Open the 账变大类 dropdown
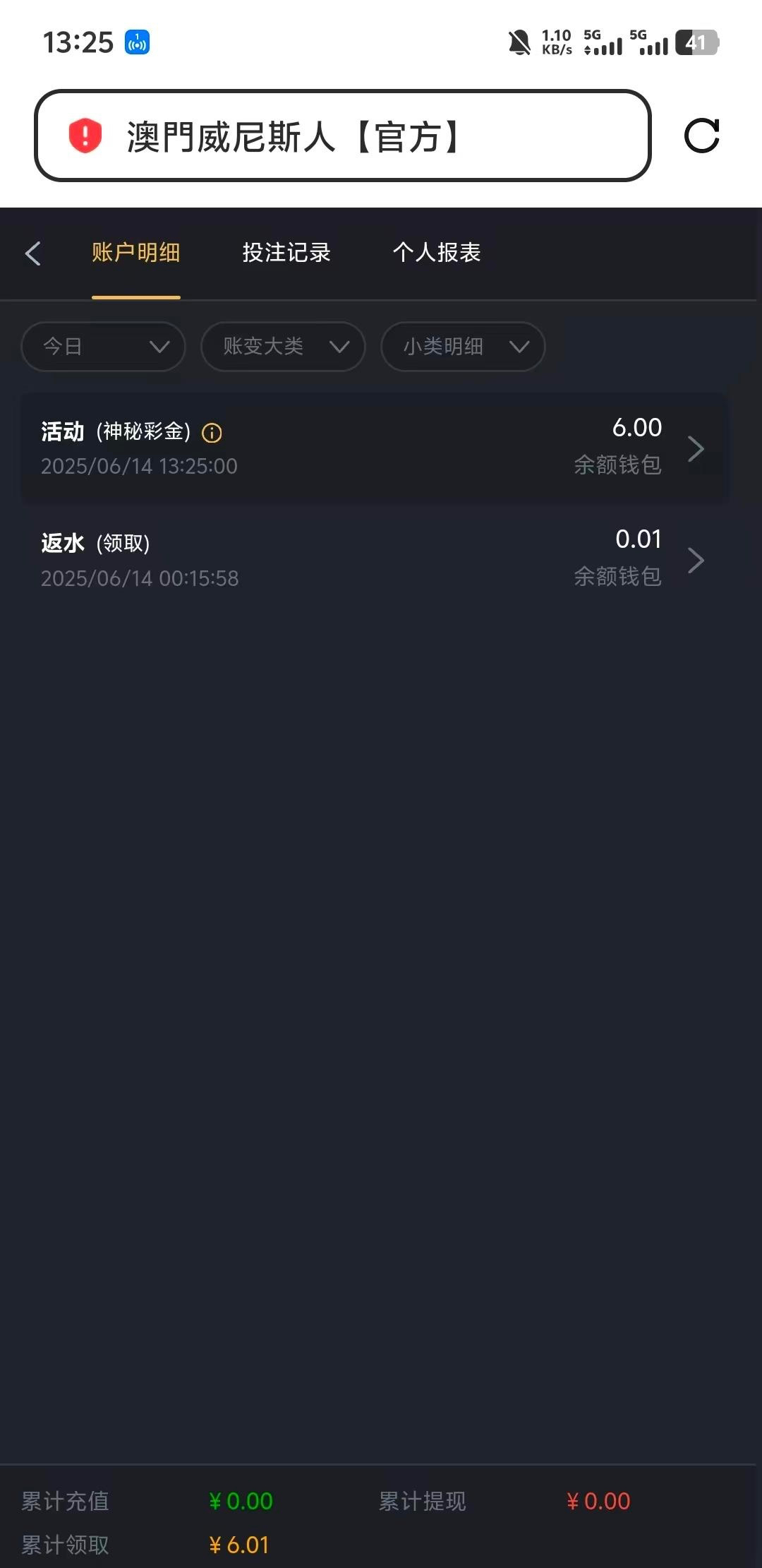This screenshot has width=762, height=1568. (283, 347)
